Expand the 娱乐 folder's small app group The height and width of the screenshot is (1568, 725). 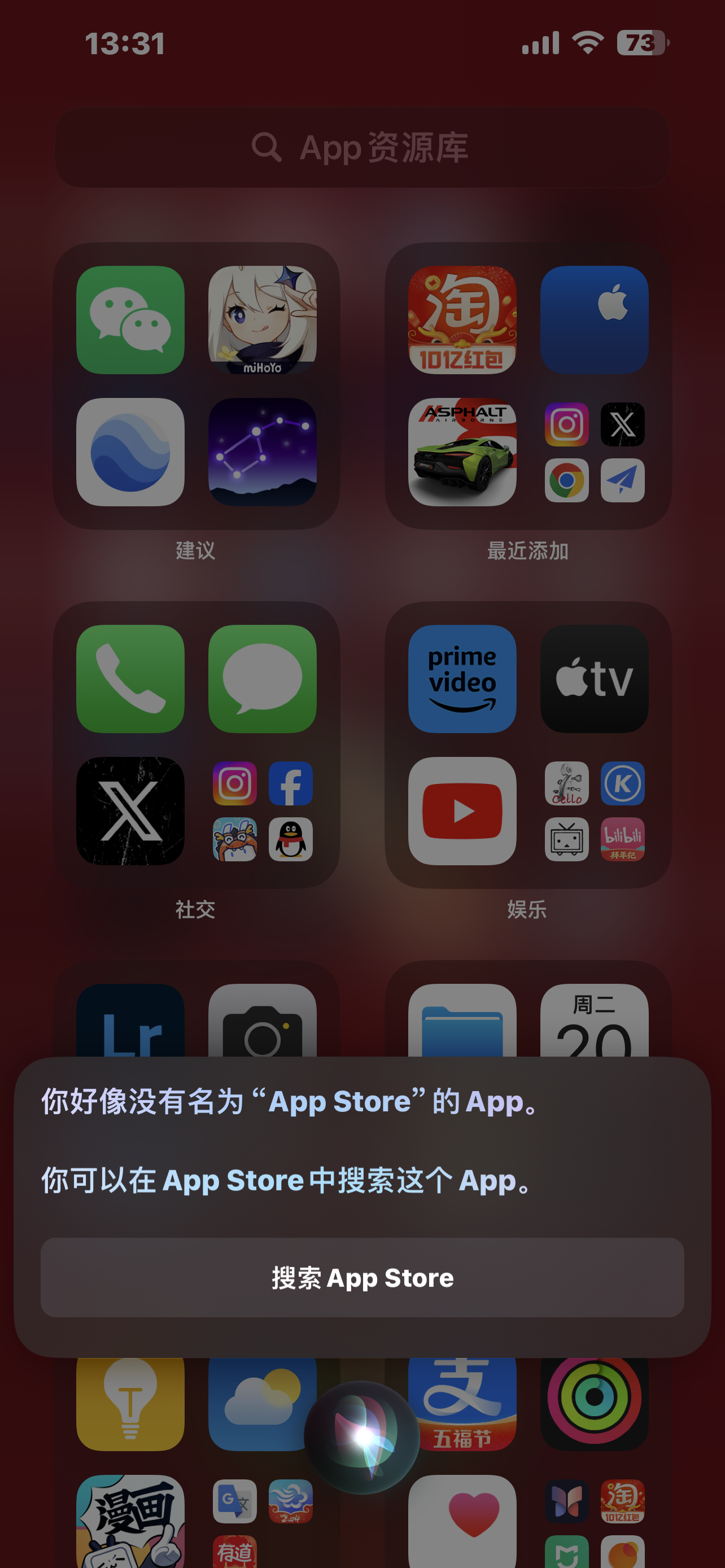[594, 811]
